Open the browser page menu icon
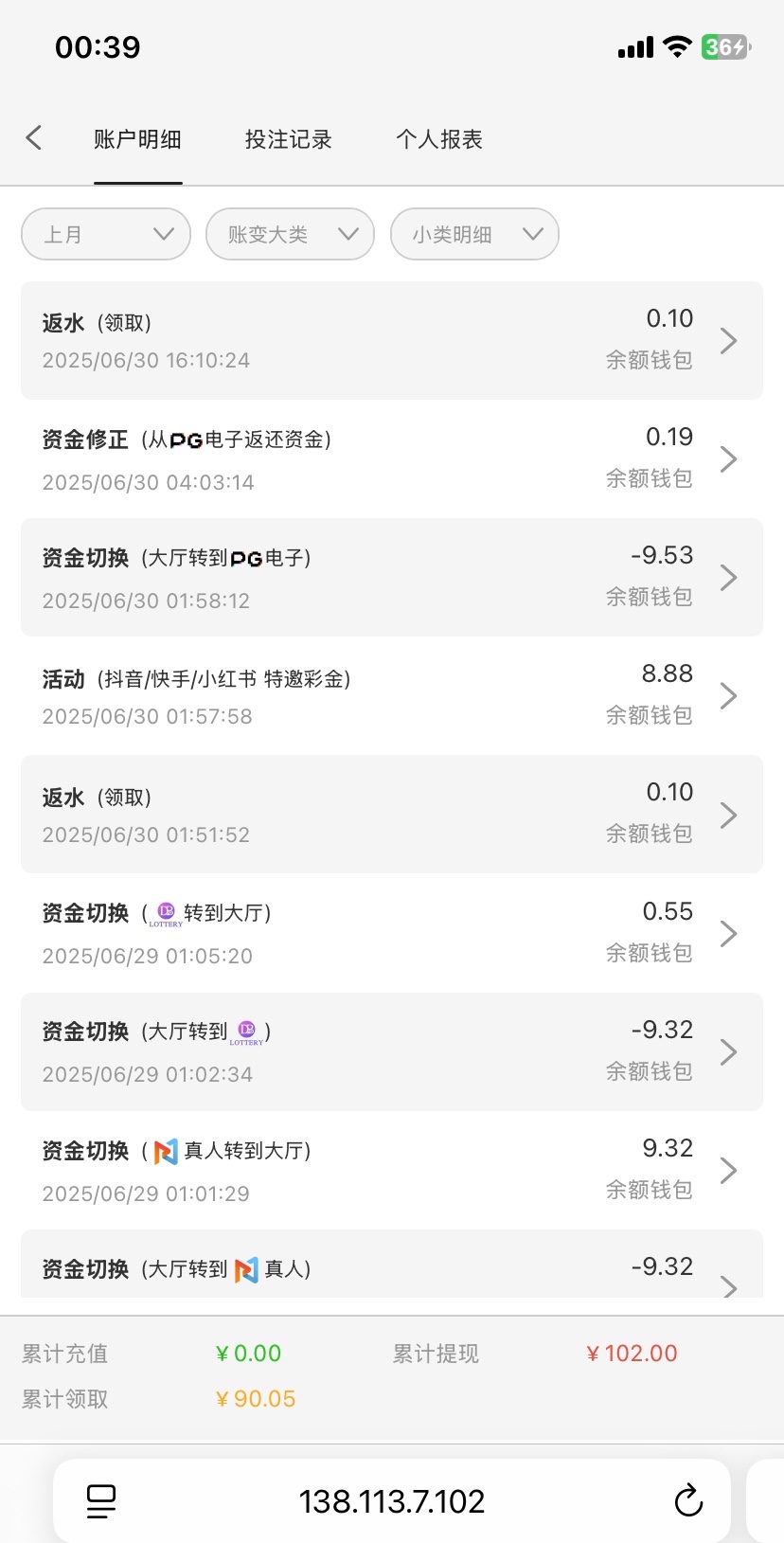The height and width of the screenshot is (1543, 784). (101, 1500)
